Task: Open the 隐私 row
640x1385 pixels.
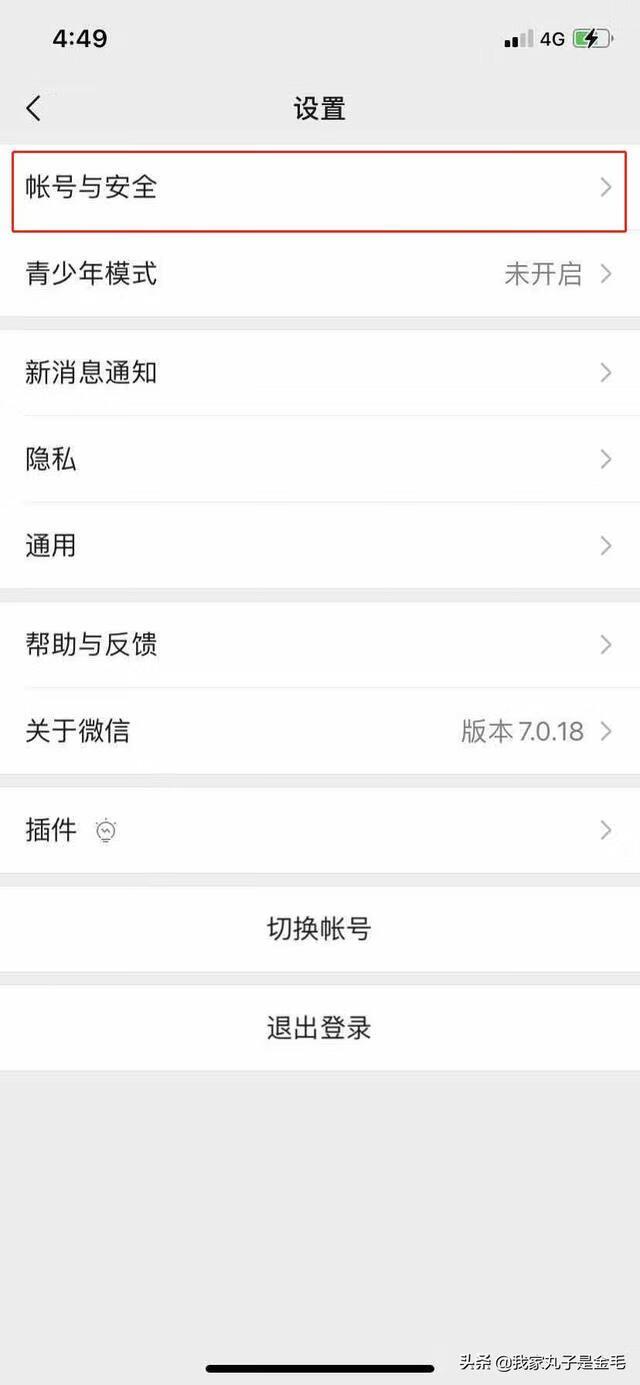Action: point(319,459)
